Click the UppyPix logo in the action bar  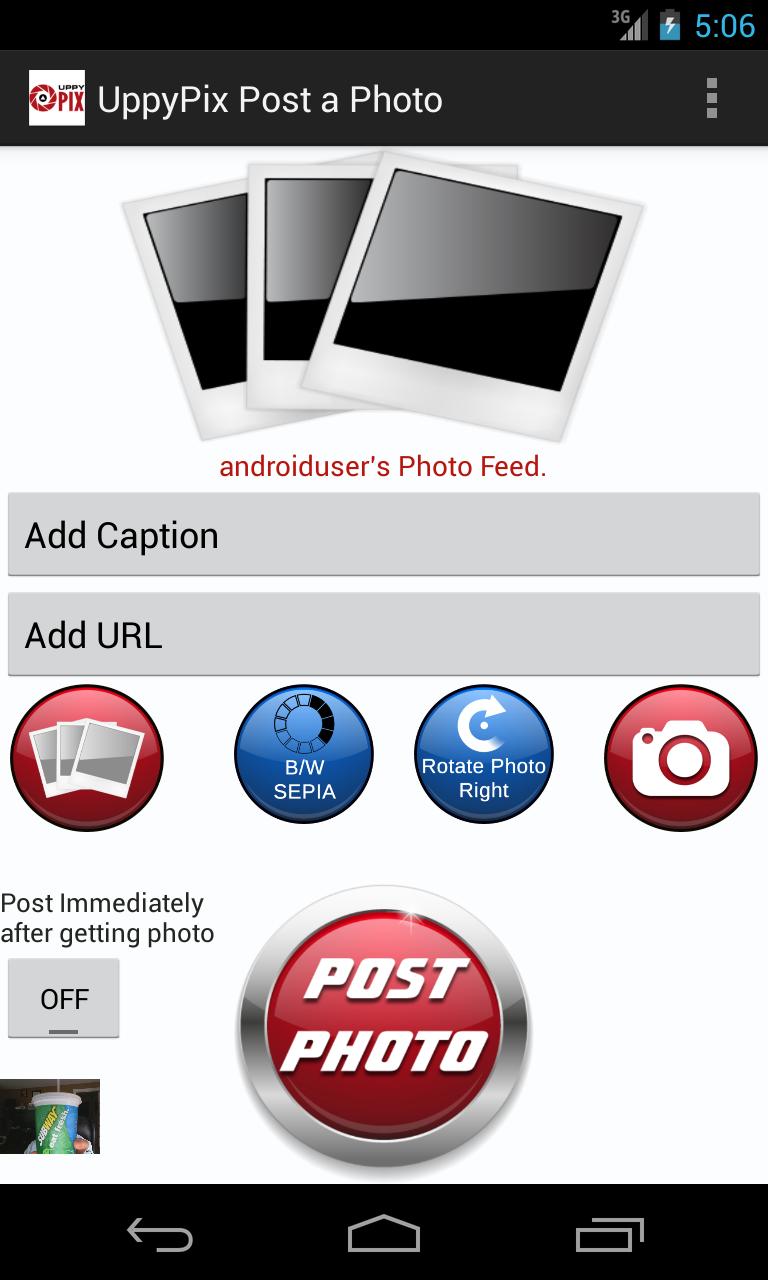[x=56, y=98]
